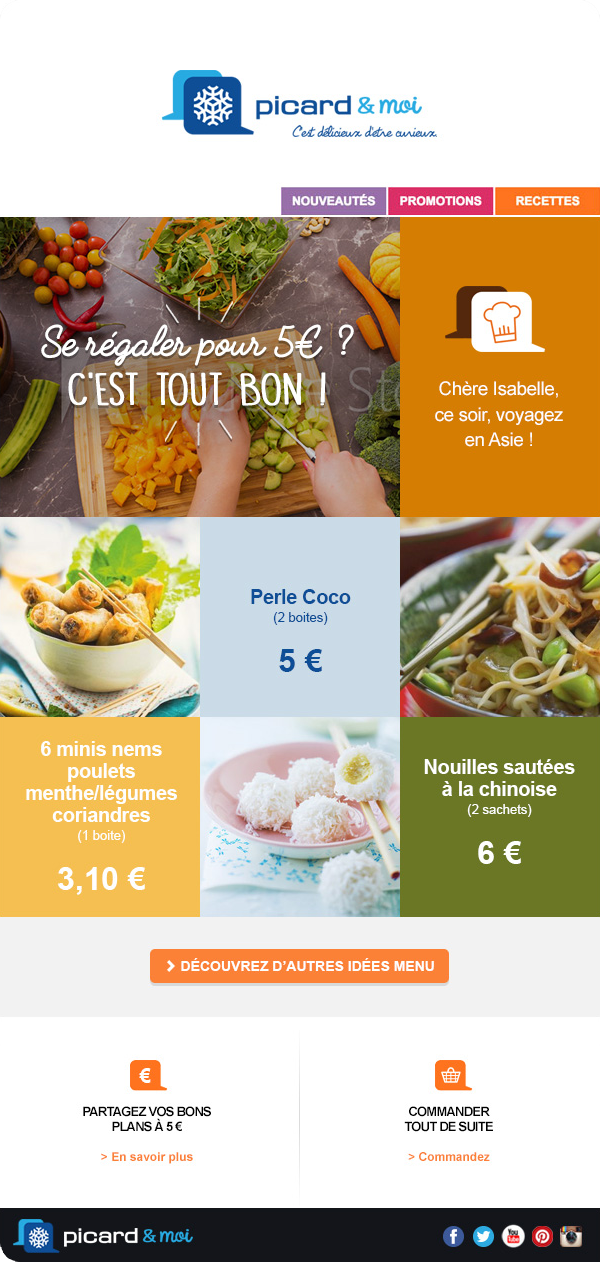The height and width of the screenshot is (1262, 600).
Task: Open the Pinterest icon
Action: [542, 1236]
